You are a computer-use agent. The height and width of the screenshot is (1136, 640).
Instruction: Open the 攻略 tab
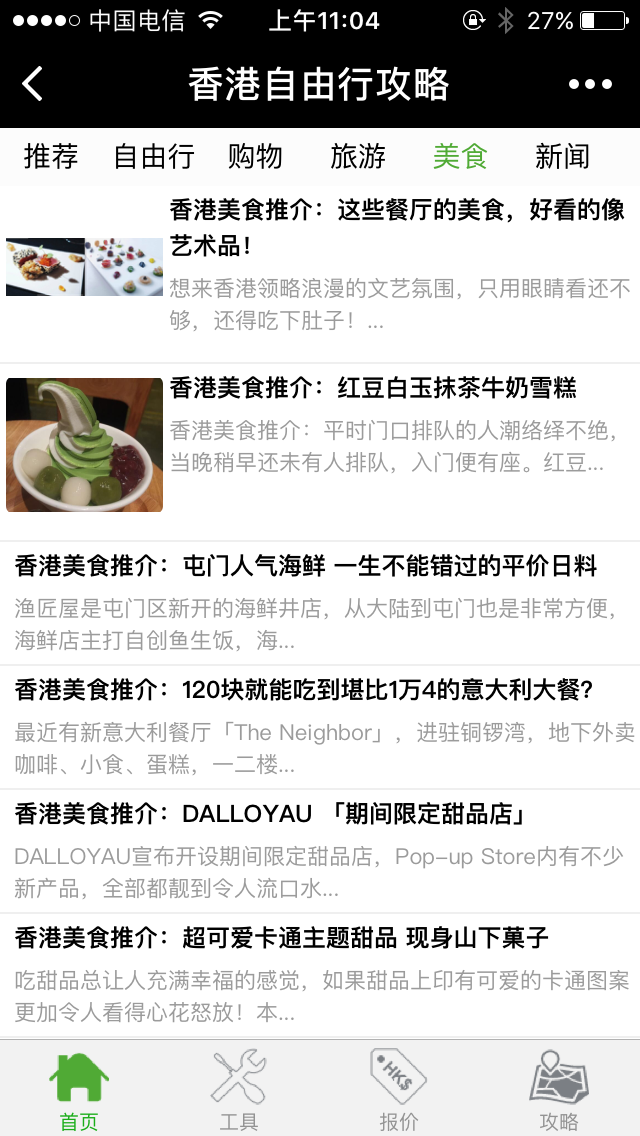[x=559, y=1089]
